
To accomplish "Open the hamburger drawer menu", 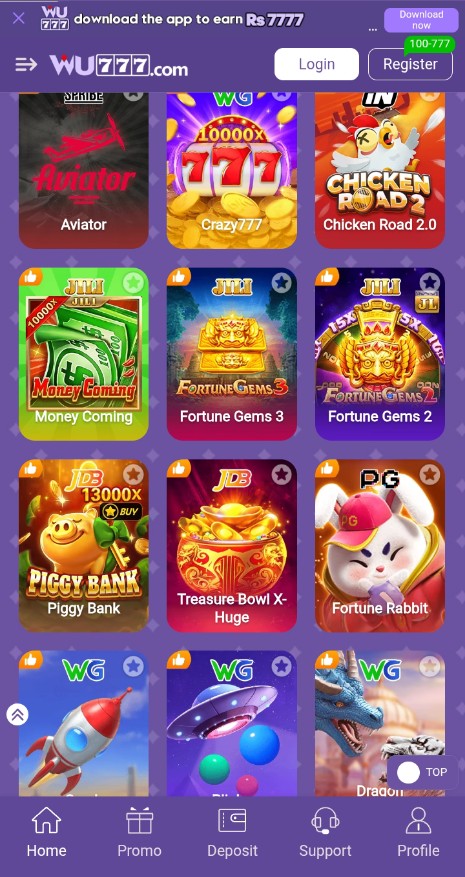I will pyautogui.click(x=26, y=64).
